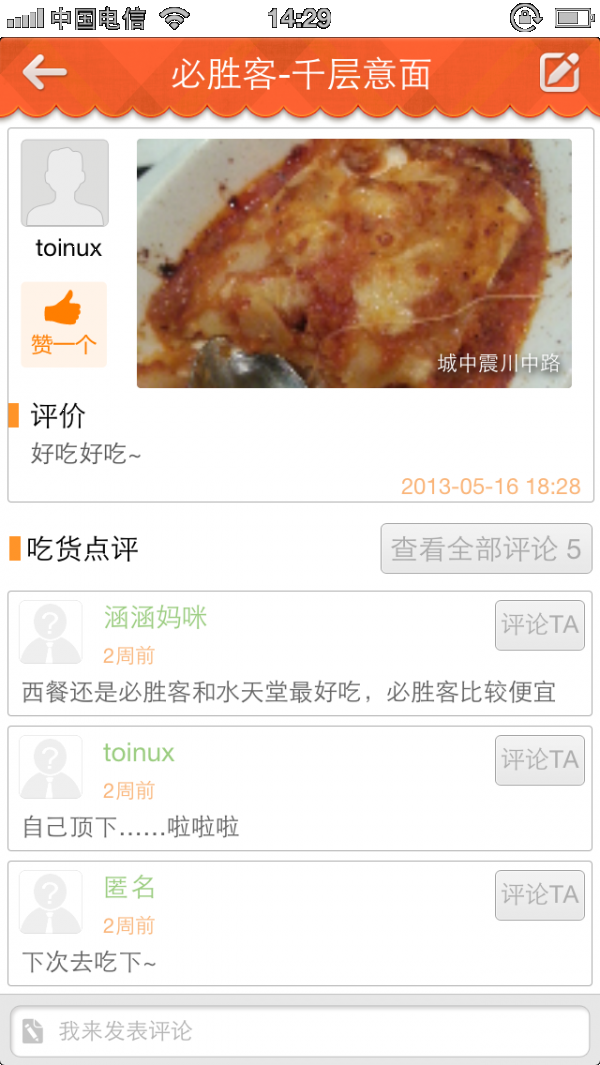Image resolution: width=600 pixels, height=1065 pixels.
Task: Open 查看全部评论 5 to see all comments
Action: click(x=486, y=548)
